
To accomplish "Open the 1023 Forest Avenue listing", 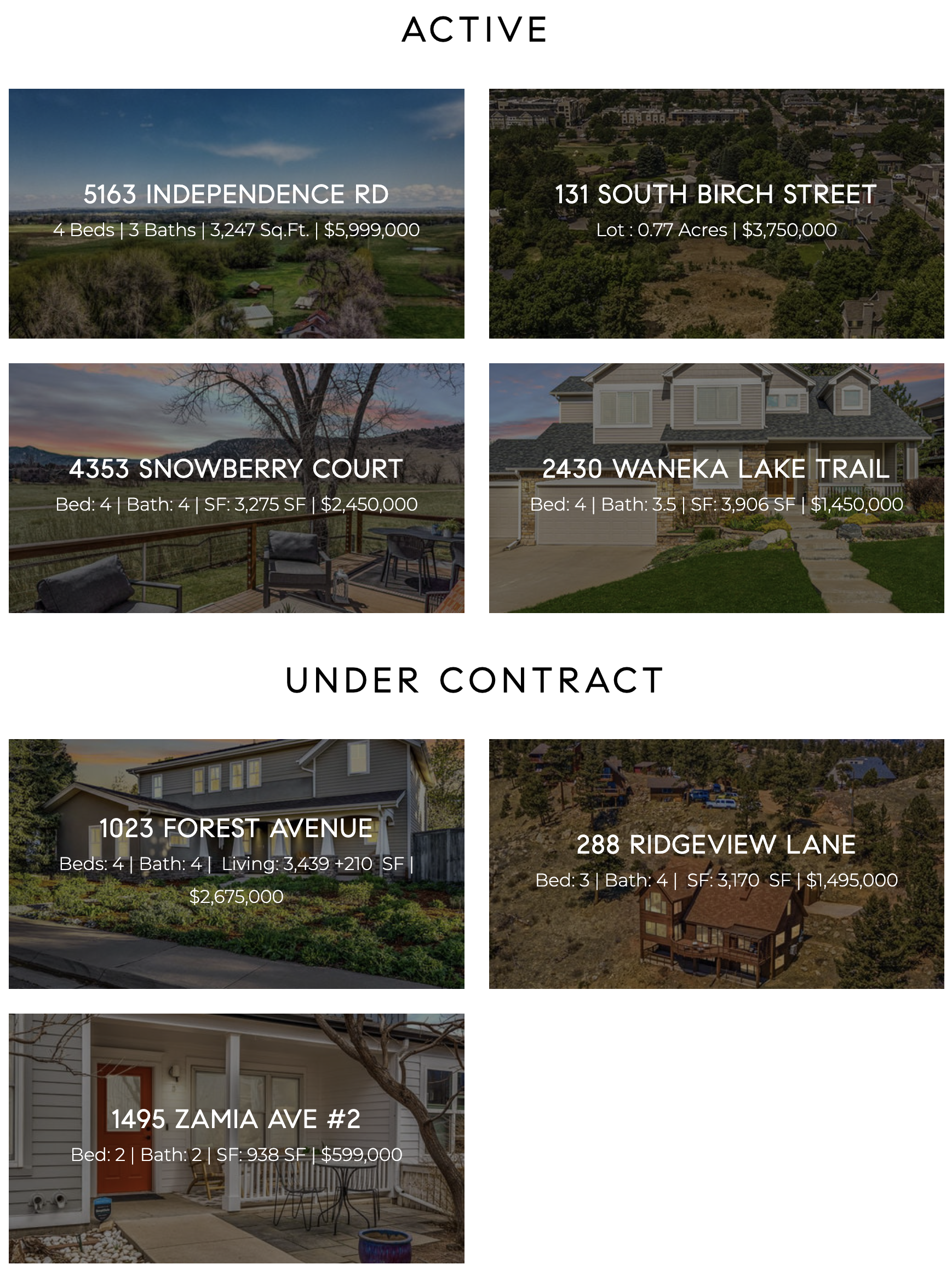I will [x=236, y=829].
